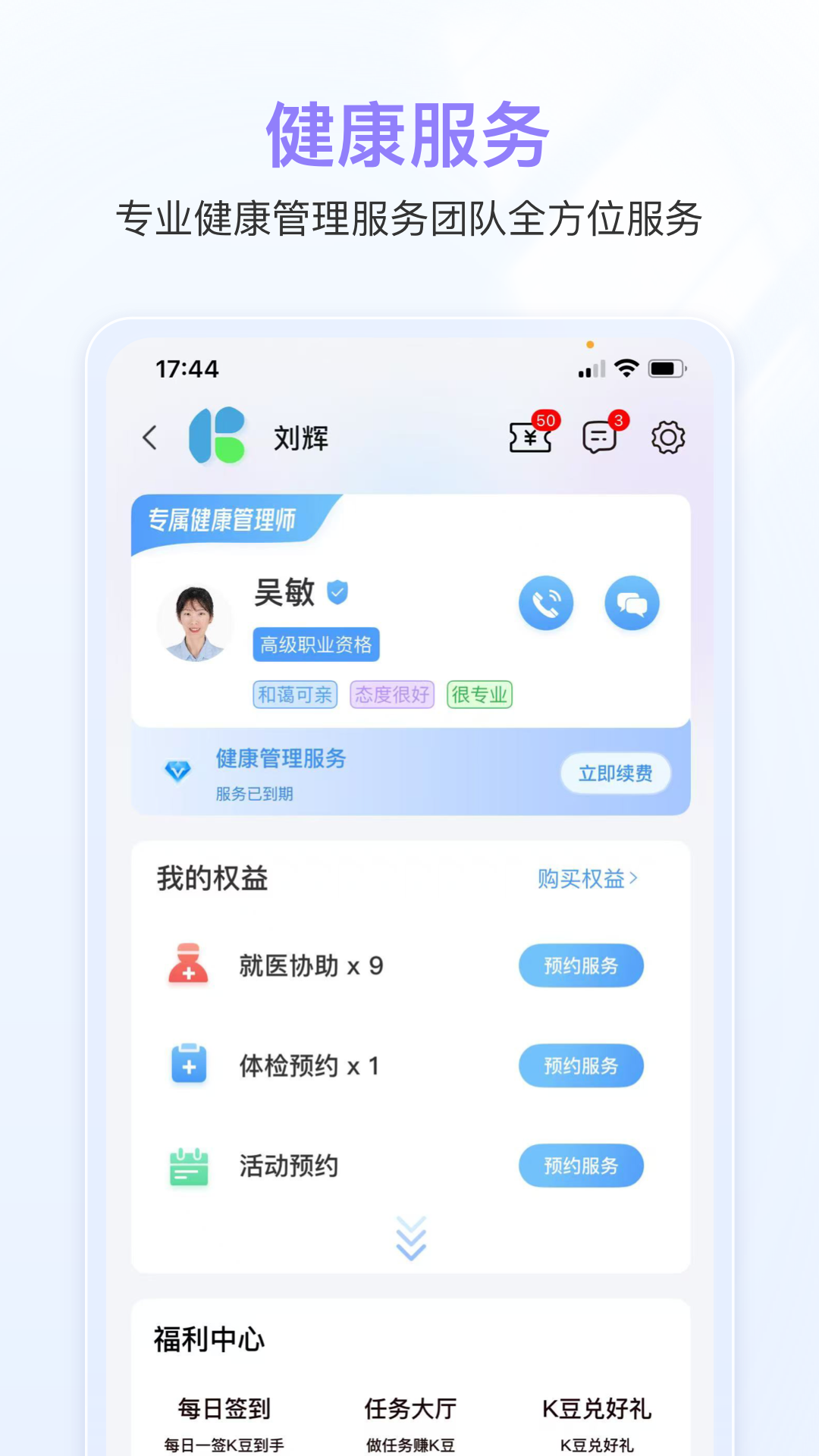Tap the back arrow at top left
The image size is (819, 1456).
[150, 438]
